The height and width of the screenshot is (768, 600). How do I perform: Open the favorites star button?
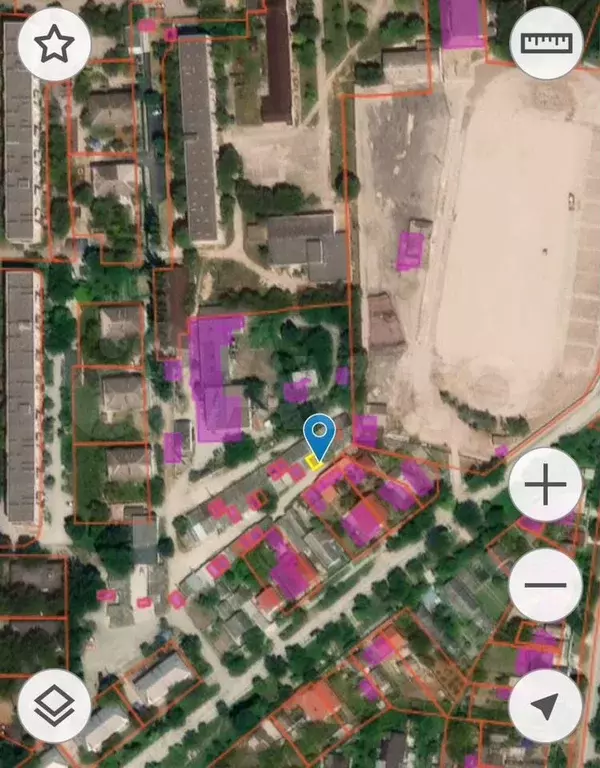(54, 44)
